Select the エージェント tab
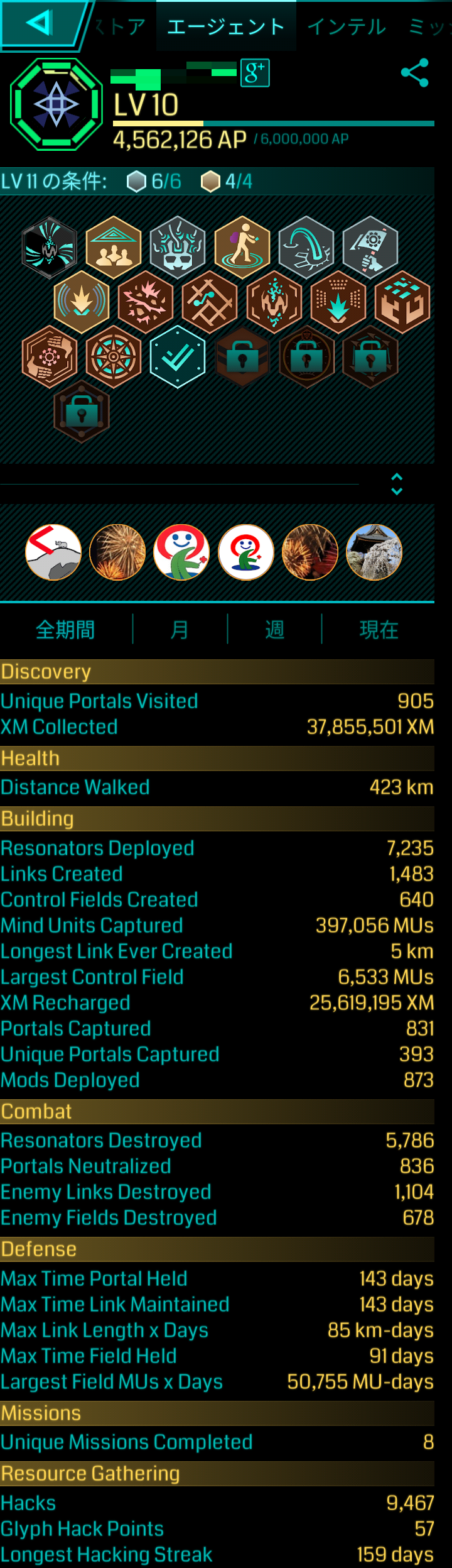The height and width of the screenshot is (1568, 452). (x=225, y=26)
